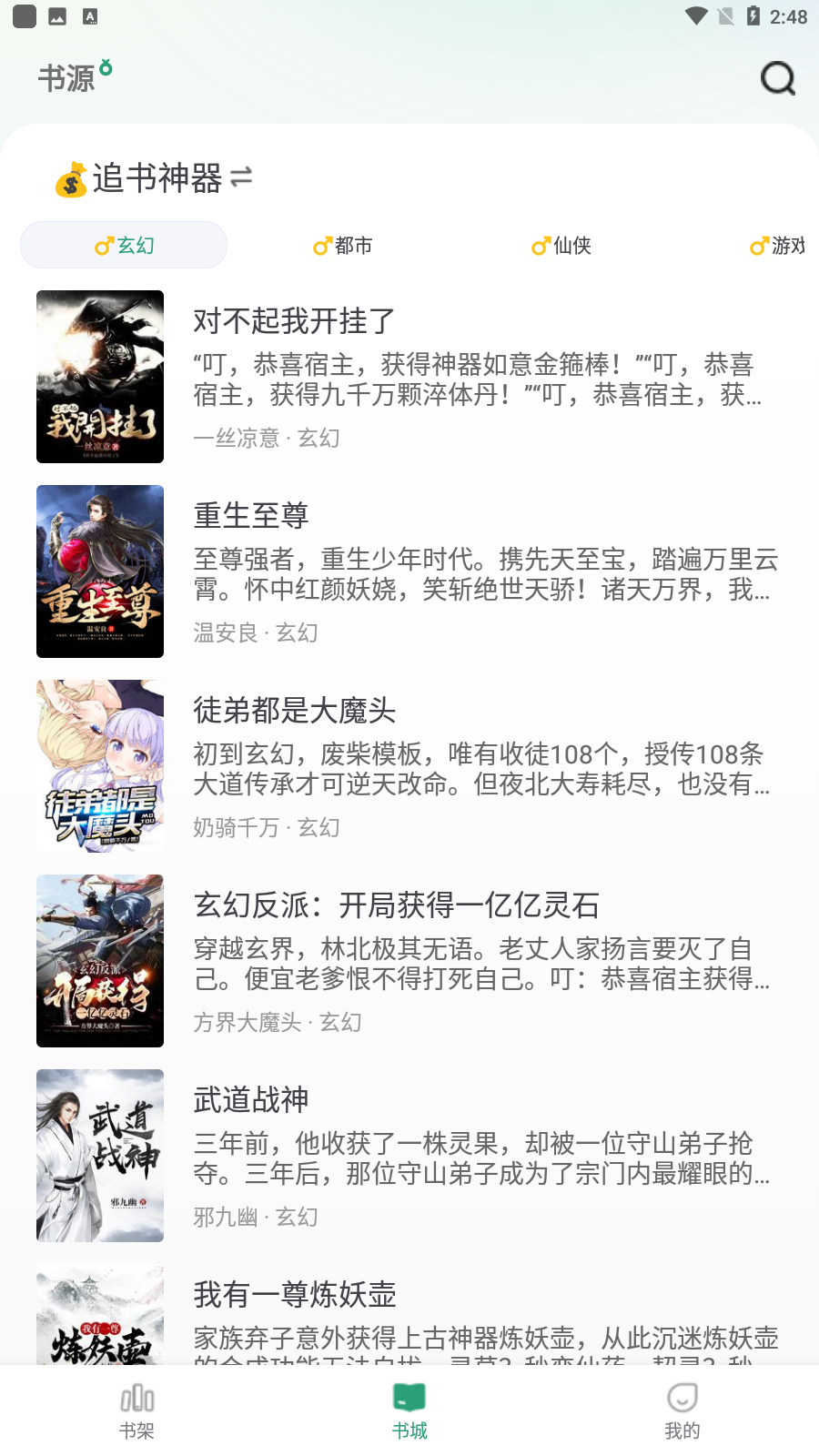Viewport: 819px width, 1456px height.
Task: Open the search icon at top right
Action: 777,79
